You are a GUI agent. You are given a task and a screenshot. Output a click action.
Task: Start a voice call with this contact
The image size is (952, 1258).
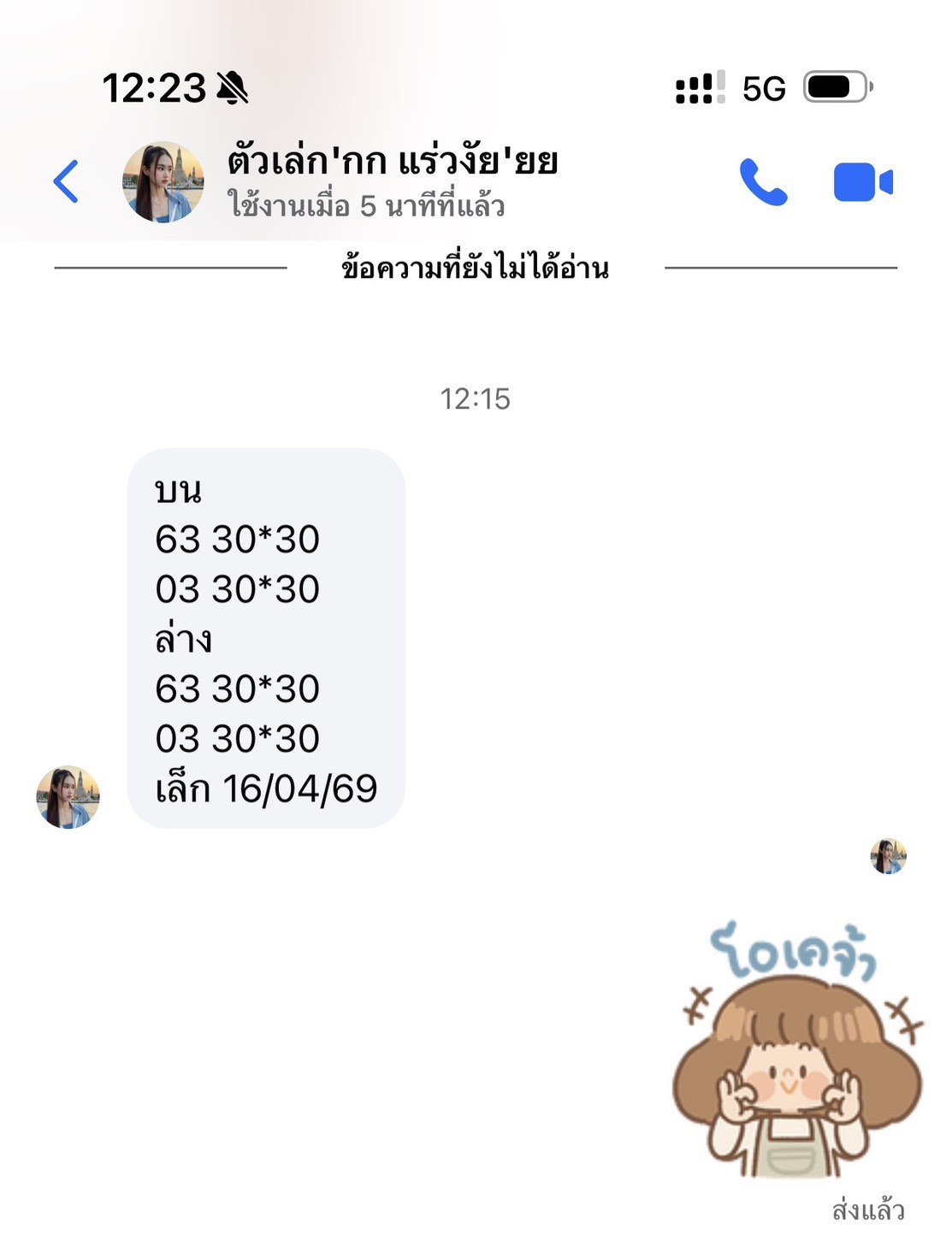(762, 182)
